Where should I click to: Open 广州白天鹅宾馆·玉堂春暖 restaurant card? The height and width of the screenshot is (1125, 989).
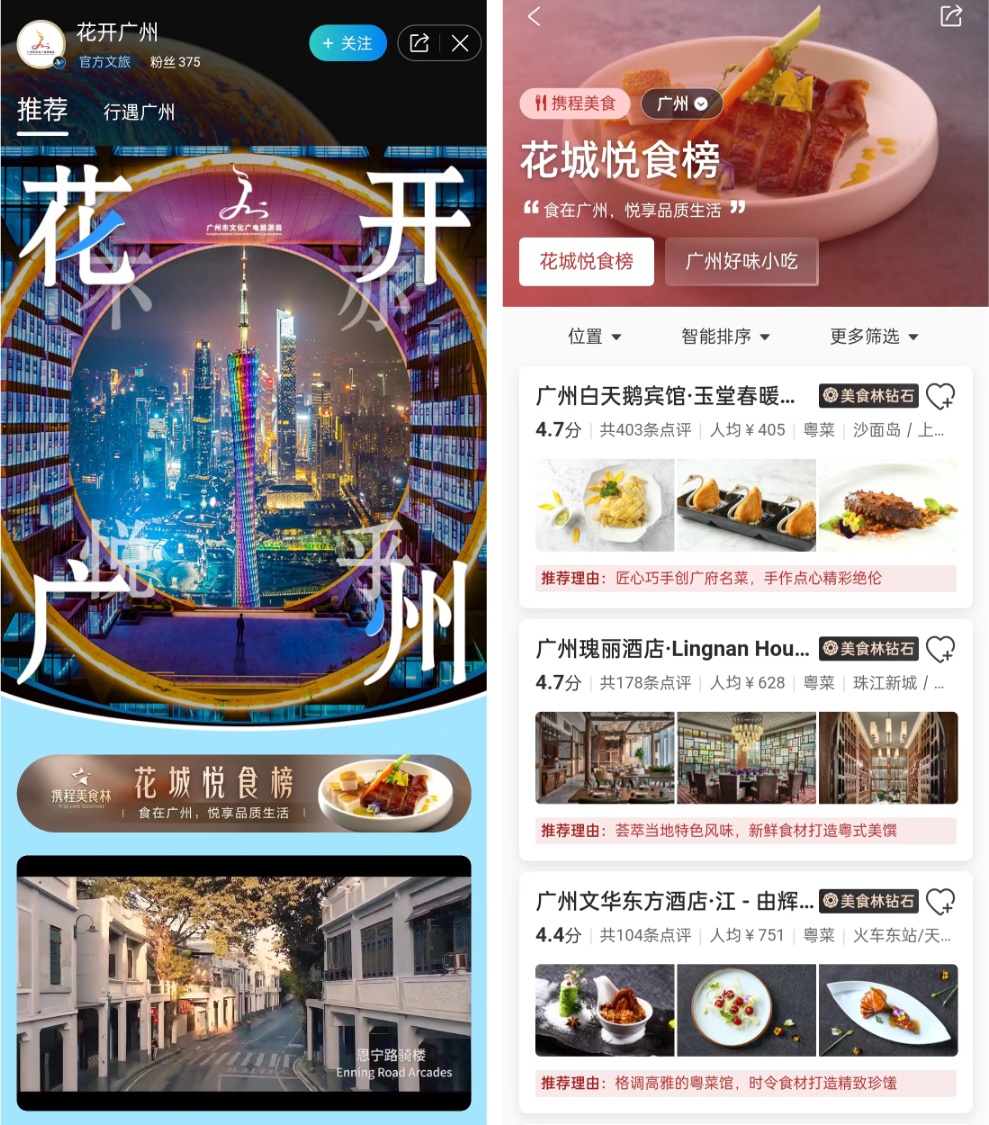(x=665, y=396)
